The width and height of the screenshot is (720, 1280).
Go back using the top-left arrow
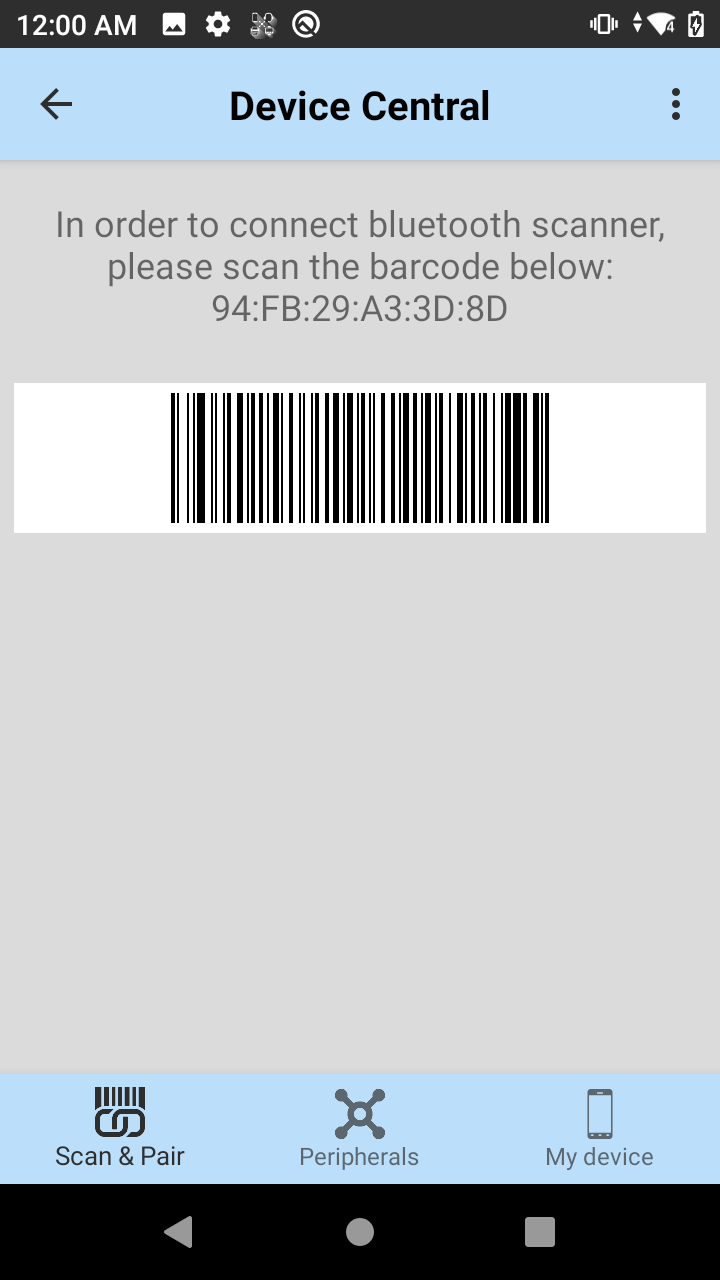(56, 105)
